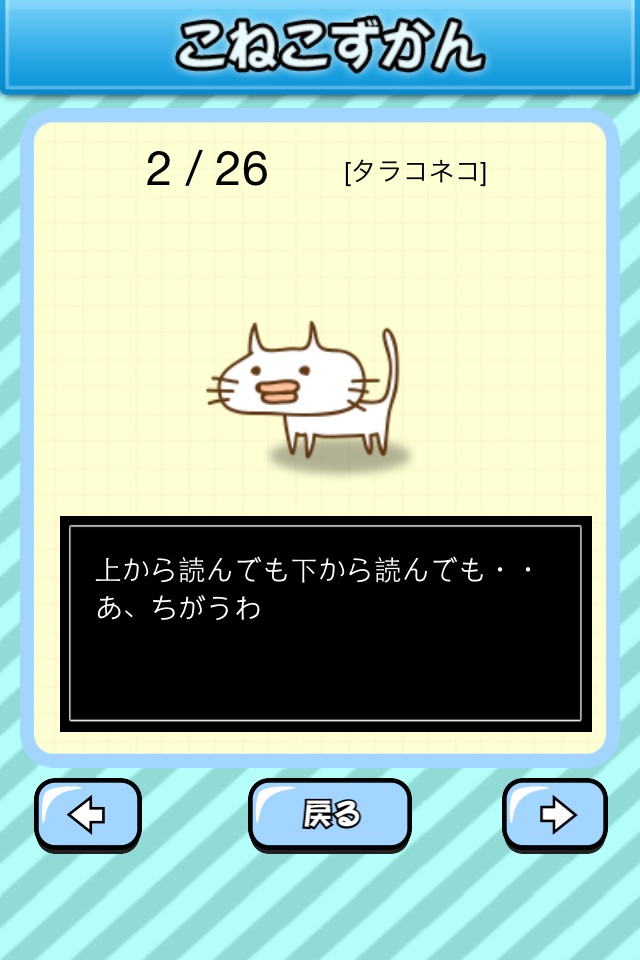Screen dimensions: 640x960
Task: Go to the previous kitten entry
Action: (88, 814)
